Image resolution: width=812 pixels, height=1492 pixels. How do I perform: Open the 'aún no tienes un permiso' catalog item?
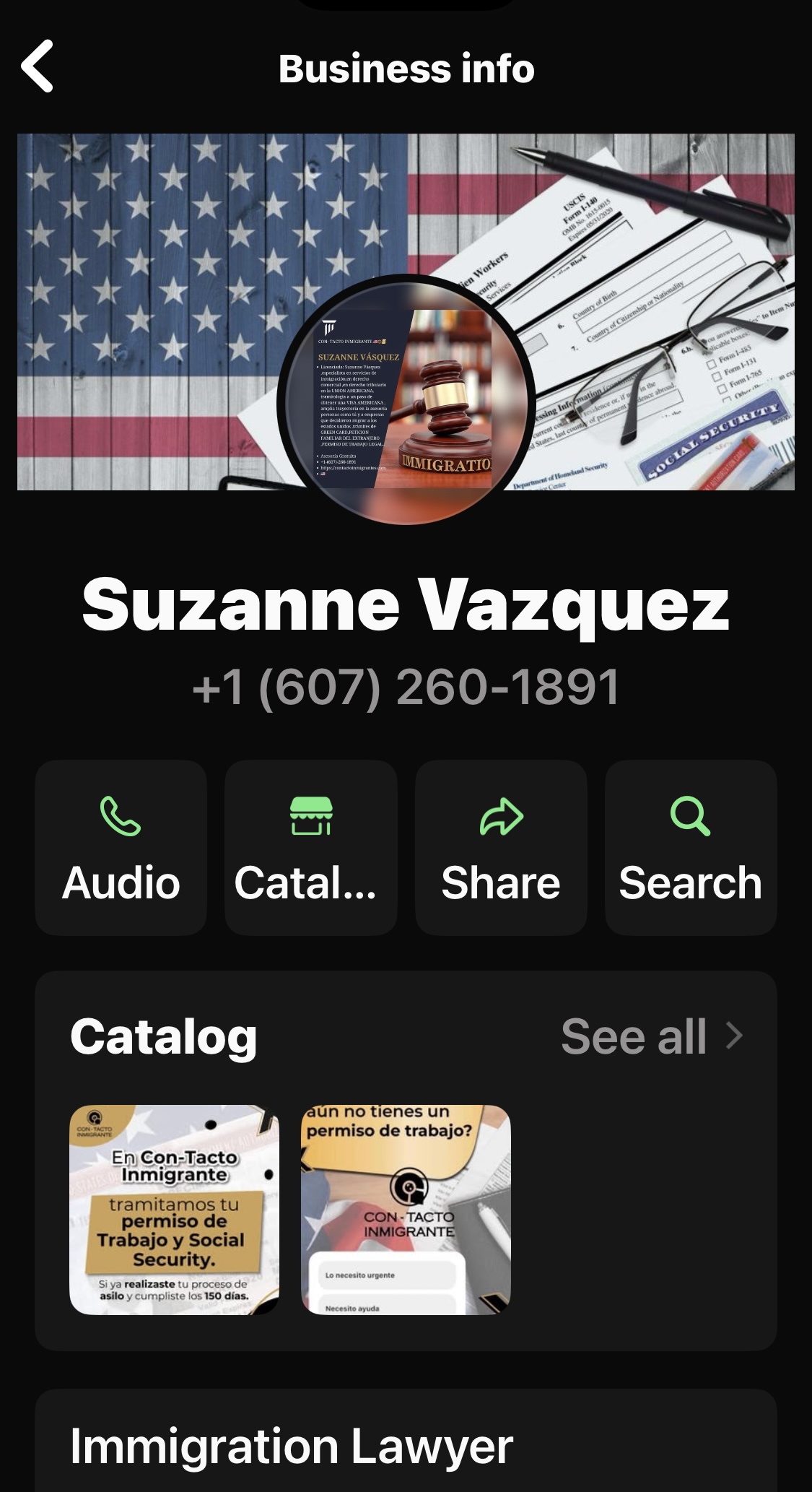[x=406, y=1210]
